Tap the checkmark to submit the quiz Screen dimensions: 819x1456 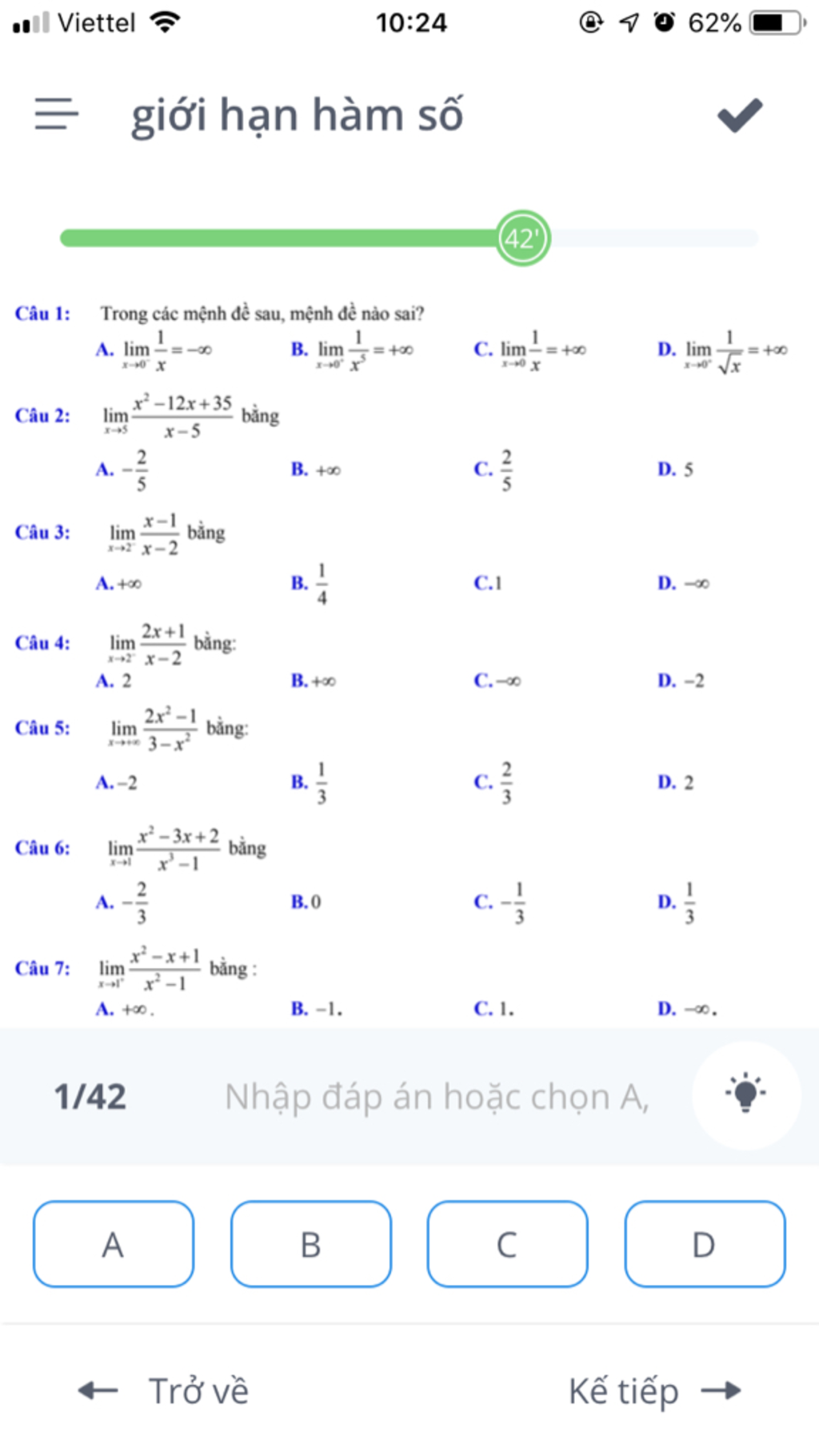point(740,116)
